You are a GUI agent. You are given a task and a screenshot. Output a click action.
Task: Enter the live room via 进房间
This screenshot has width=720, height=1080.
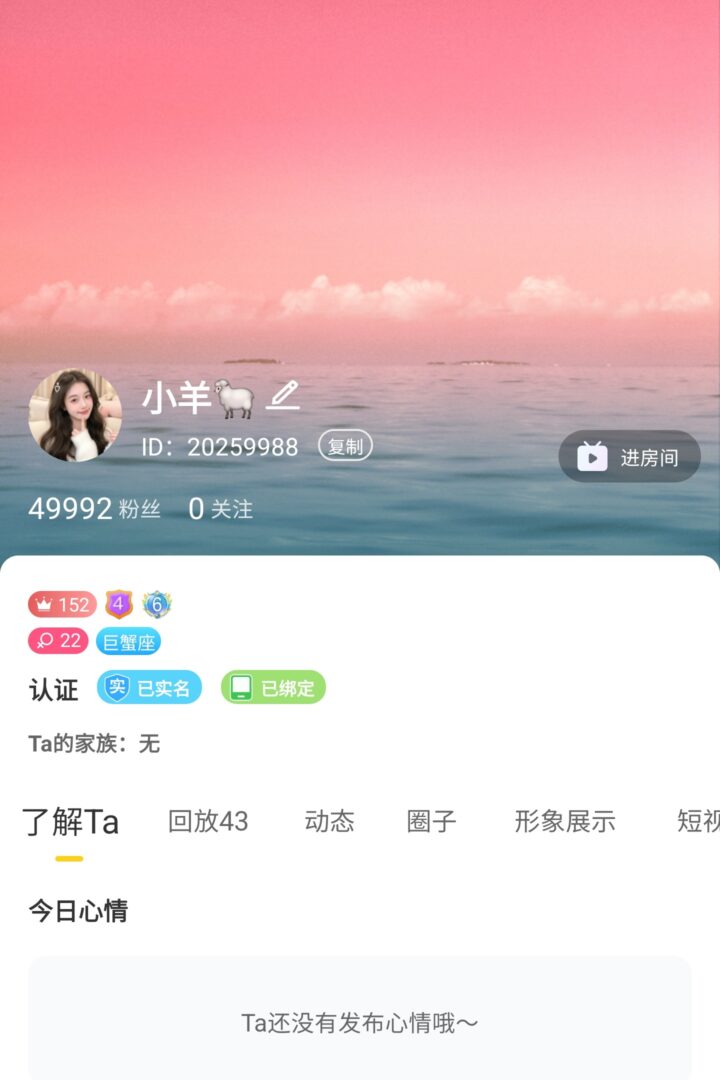click(x=629, y=457)
